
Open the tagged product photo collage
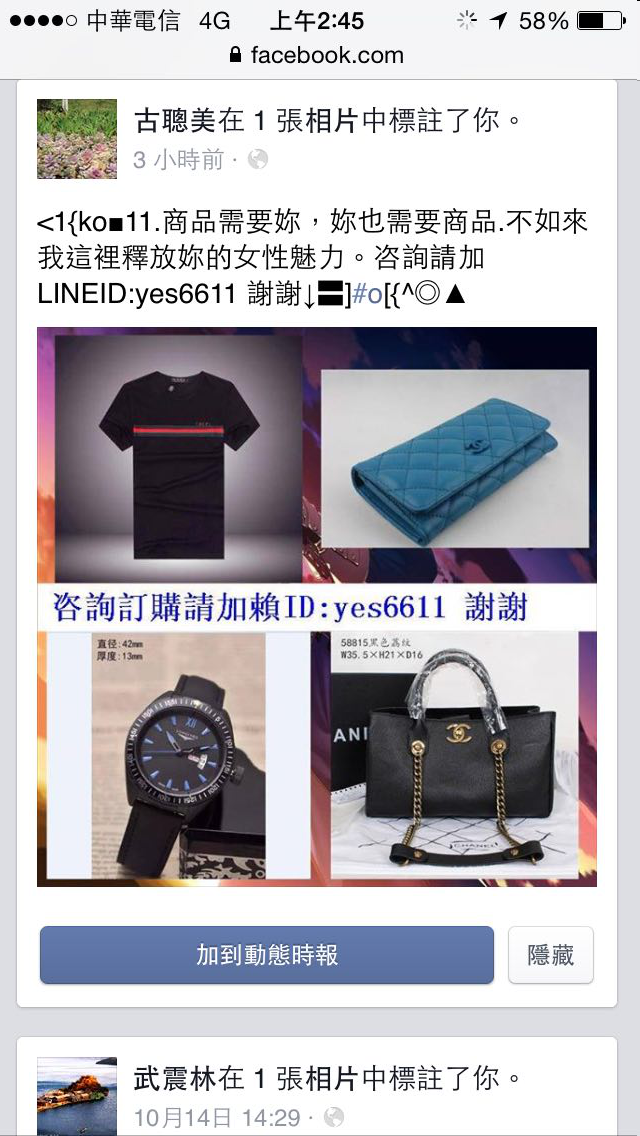click(x=317, y=607)
